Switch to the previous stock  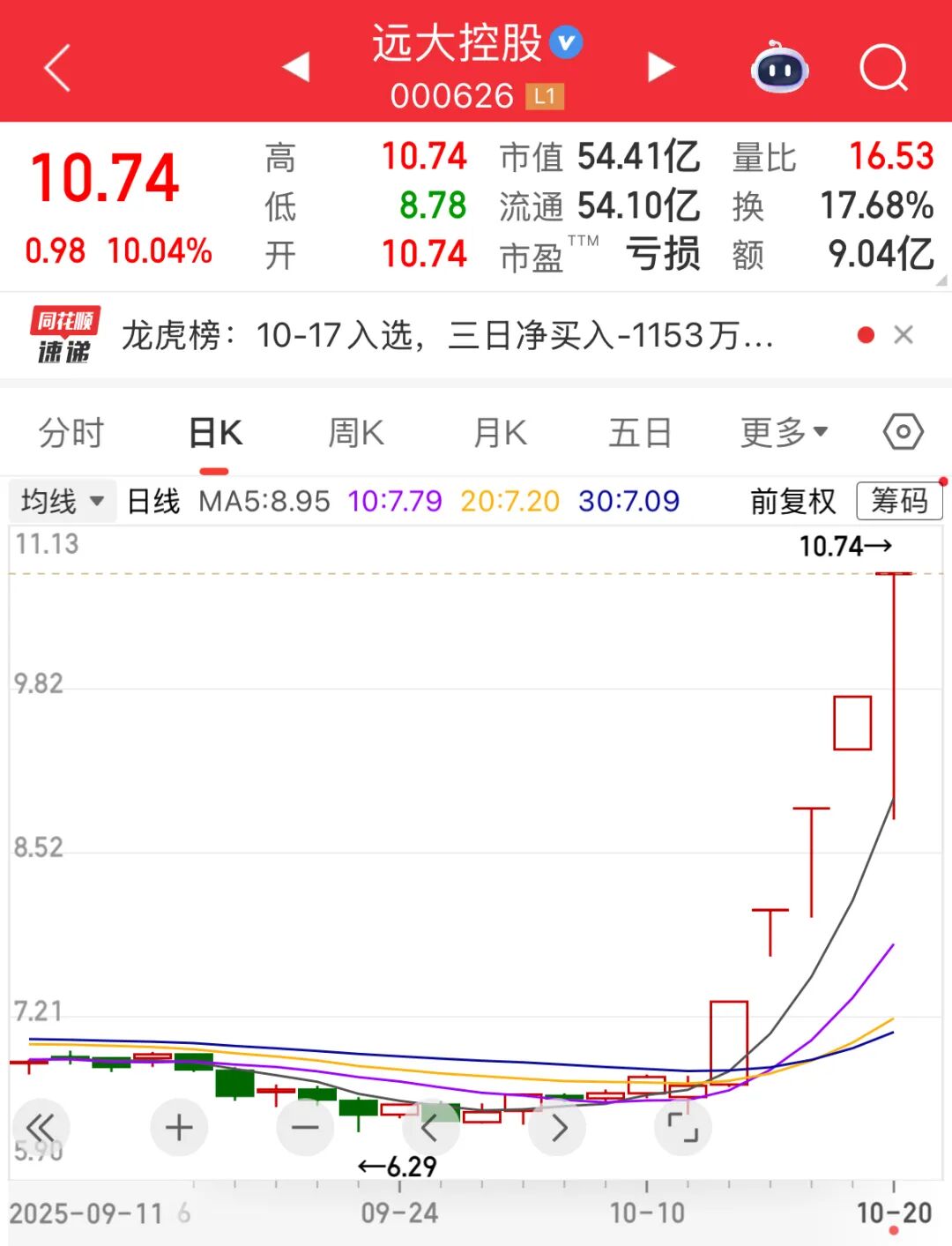tap(296, 67)
